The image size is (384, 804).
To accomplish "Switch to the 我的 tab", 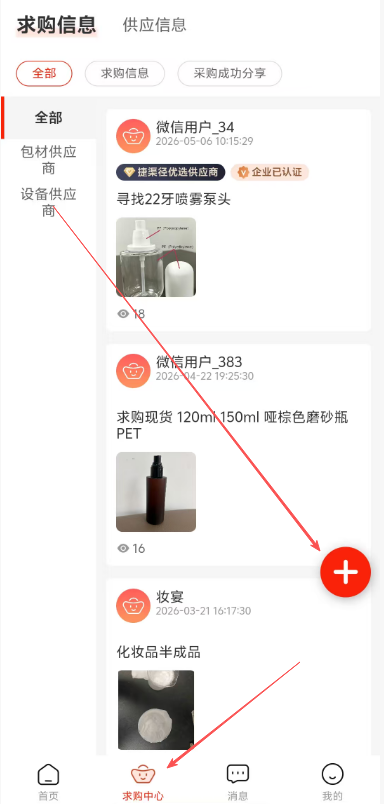I will pyautogui.click(x=332, y=782).
